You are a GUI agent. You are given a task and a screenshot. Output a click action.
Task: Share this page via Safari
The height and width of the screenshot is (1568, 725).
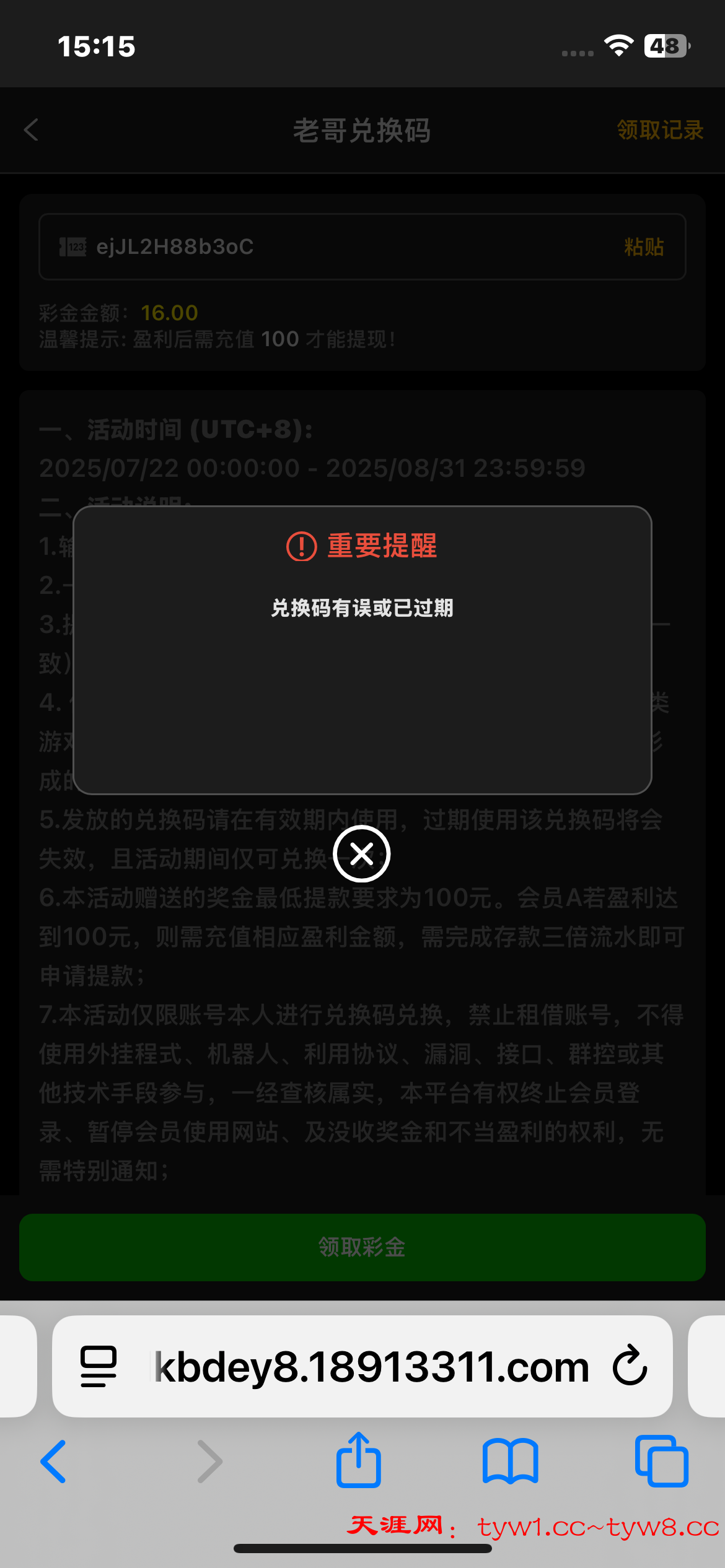358,1460
